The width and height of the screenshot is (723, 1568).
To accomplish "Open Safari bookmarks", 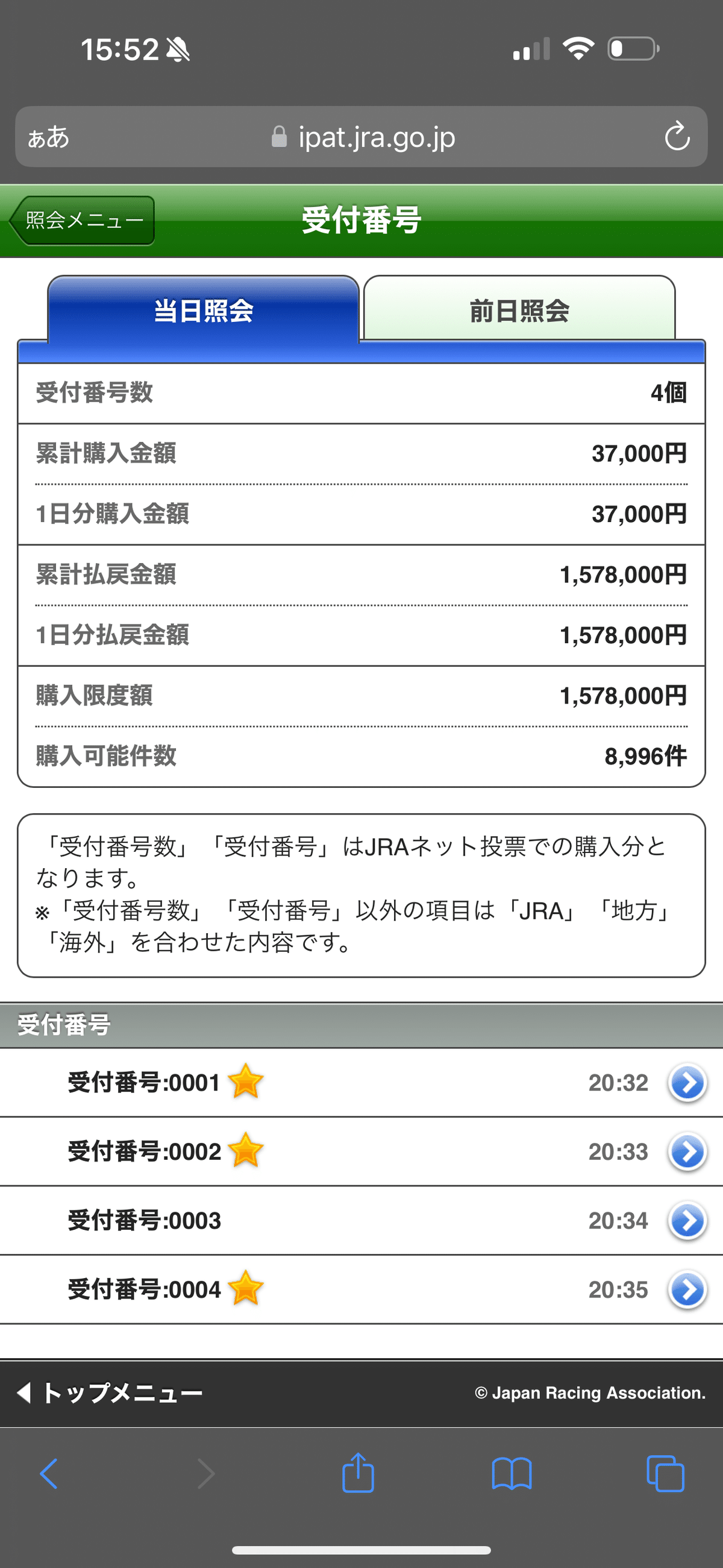I will (x=511, y=1473).
